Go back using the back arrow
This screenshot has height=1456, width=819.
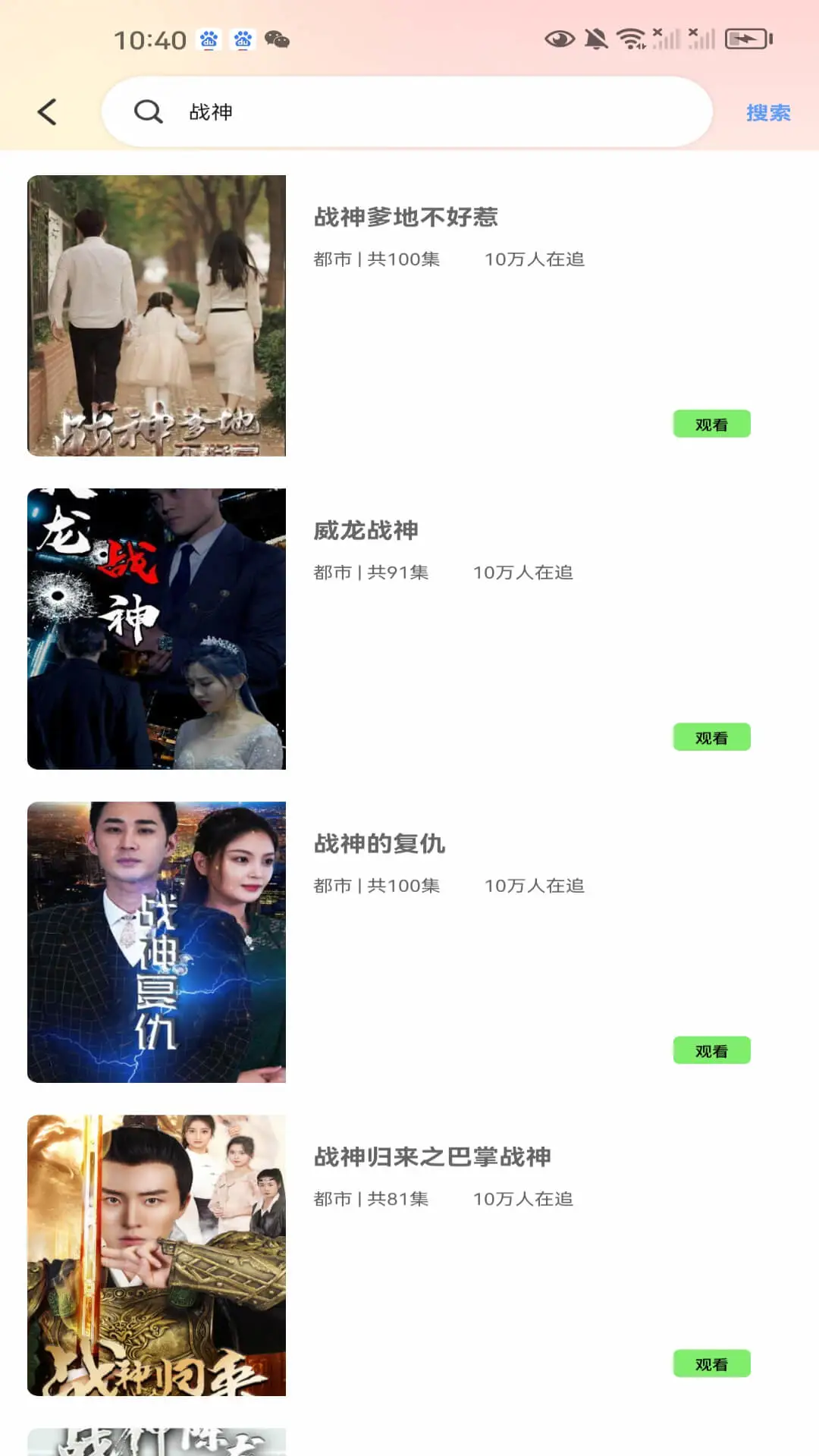tap(47, 112)
